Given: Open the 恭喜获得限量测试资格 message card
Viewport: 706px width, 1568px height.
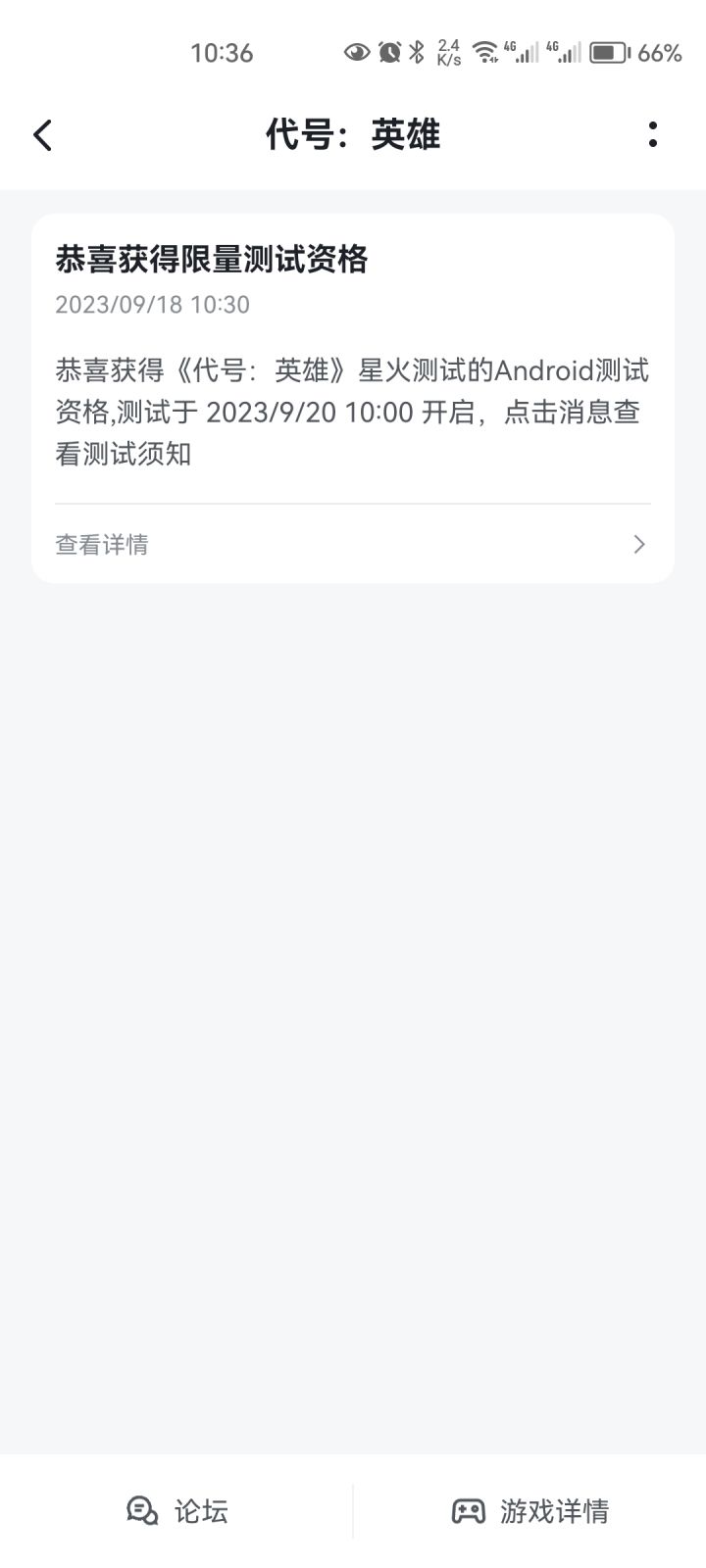Looking at the screenshot, I should [x=353, y=398].
